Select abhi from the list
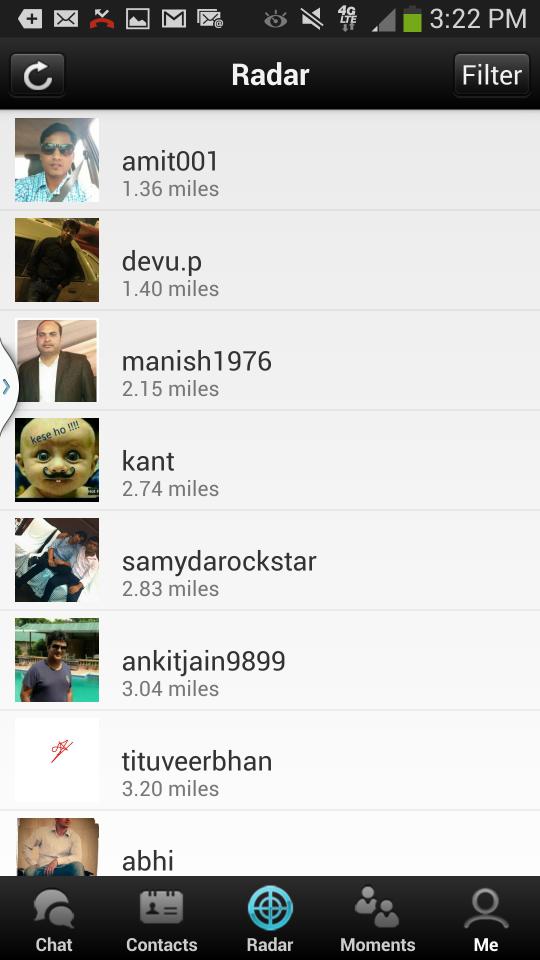 (x=270, y=844)
